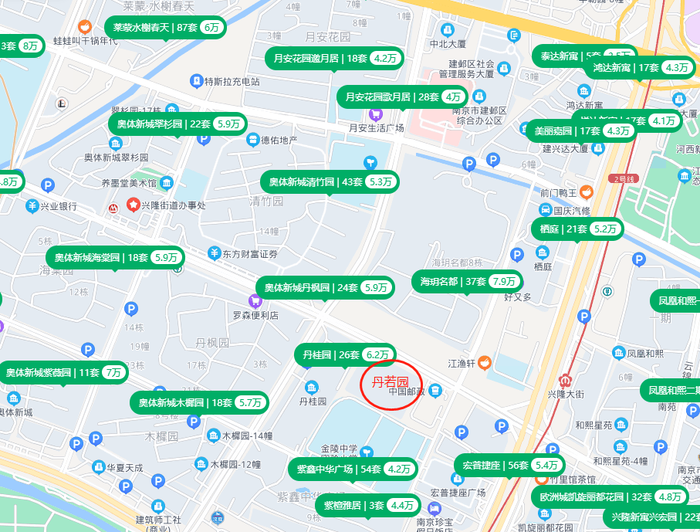The image size is (700, 532).
Task: Select 鸿达新寓 17套 marker
Action: [640, 68]
